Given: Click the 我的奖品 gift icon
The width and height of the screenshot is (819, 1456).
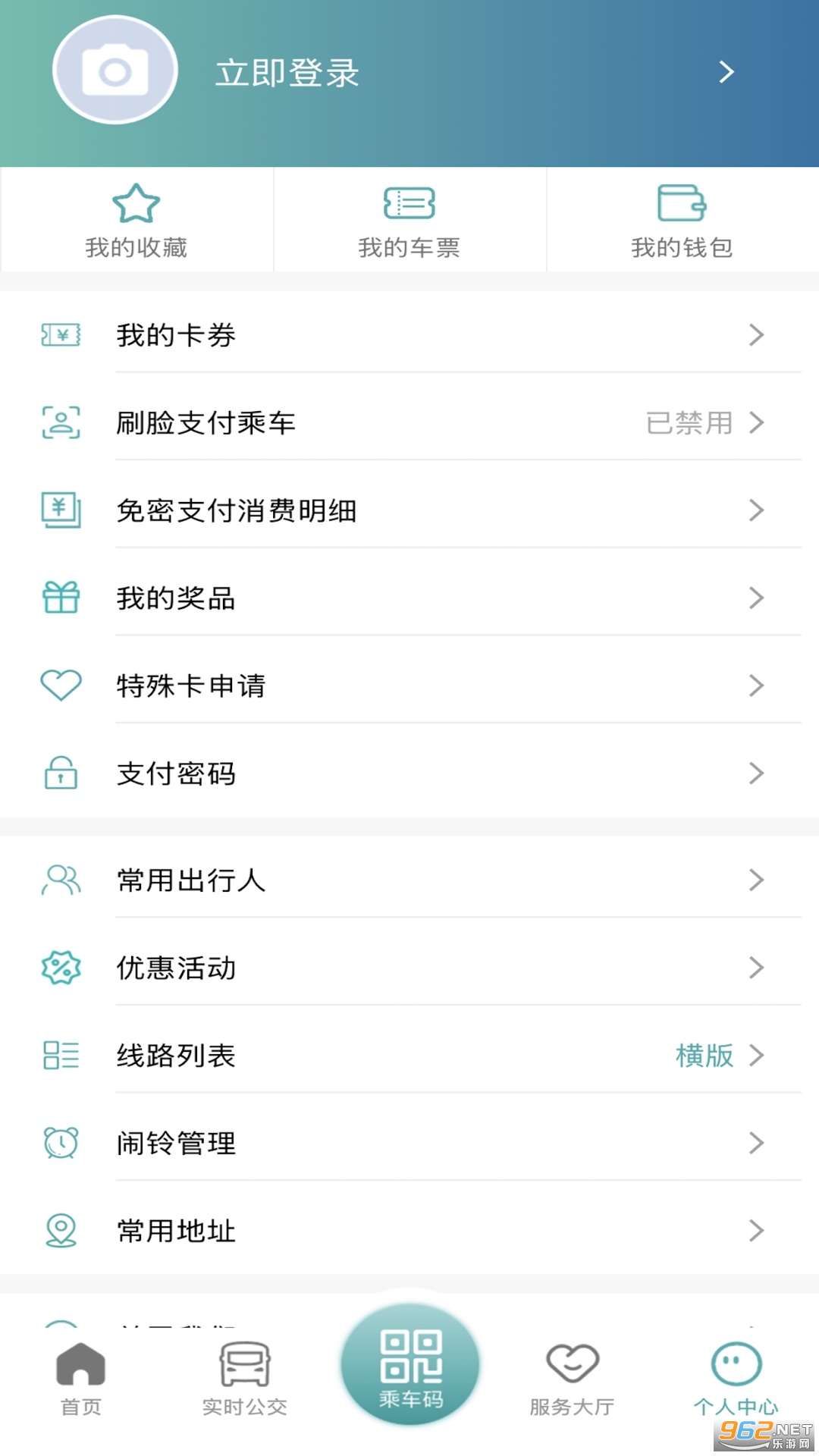Looking at the screenshot, I should pyautogui.click(x=61, y=598).
